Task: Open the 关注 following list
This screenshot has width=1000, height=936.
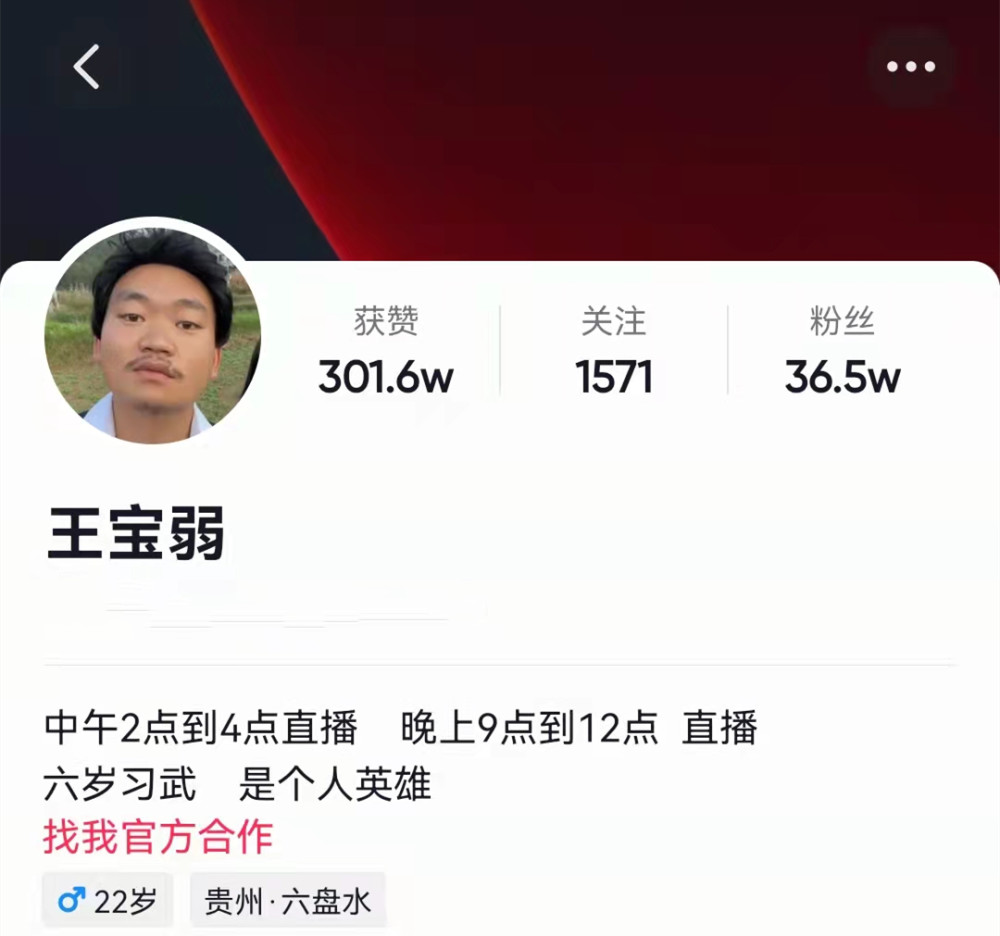Action: (614, 350)
